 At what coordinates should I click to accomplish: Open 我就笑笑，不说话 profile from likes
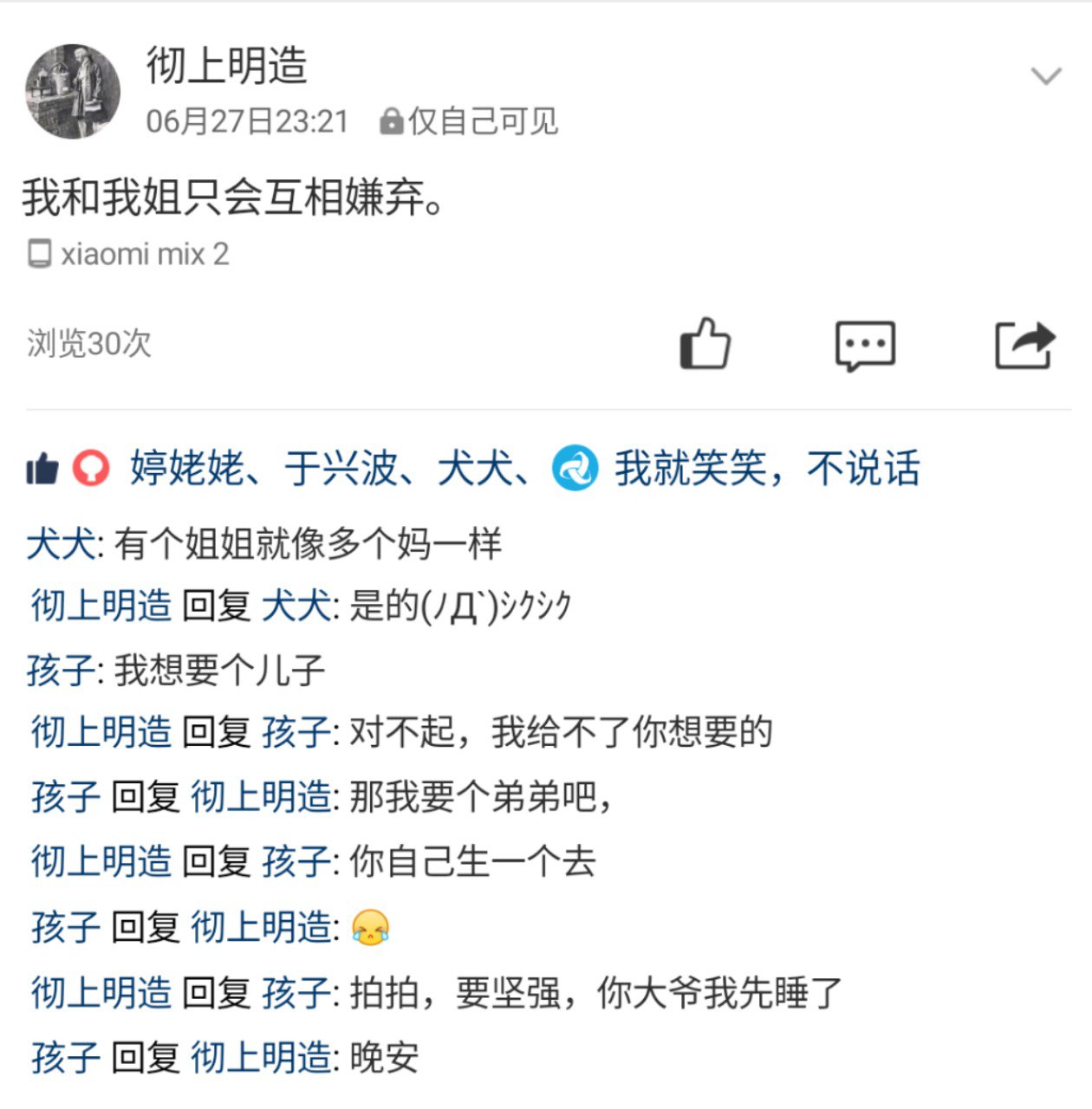pyautogui.click(x=767, y=469)
